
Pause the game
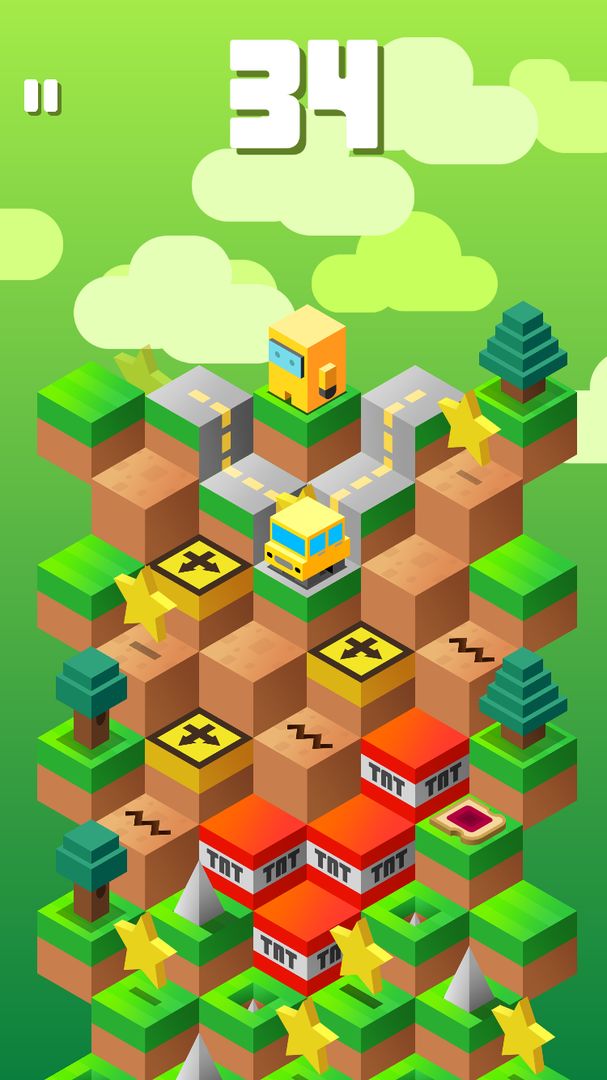[41, 96]
